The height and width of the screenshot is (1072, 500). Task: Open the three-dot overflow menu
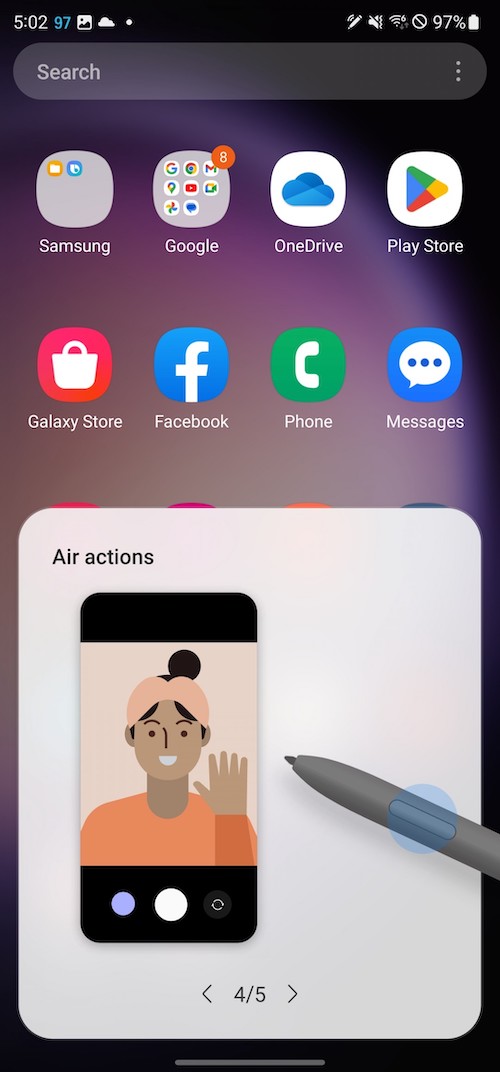(458, 72)
